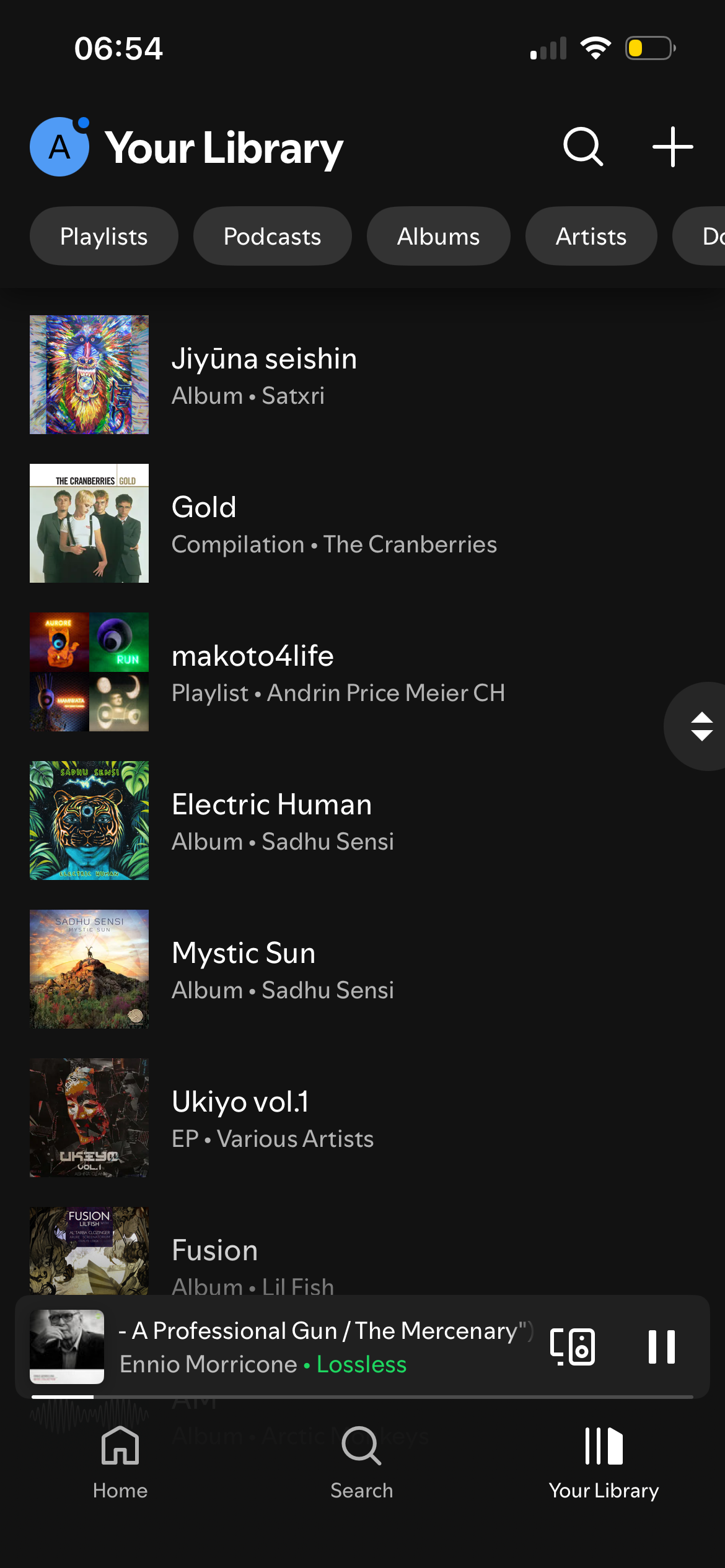Search within Your Library
This screenshot has height=1568, width=725.
click(x=583, y=147)
